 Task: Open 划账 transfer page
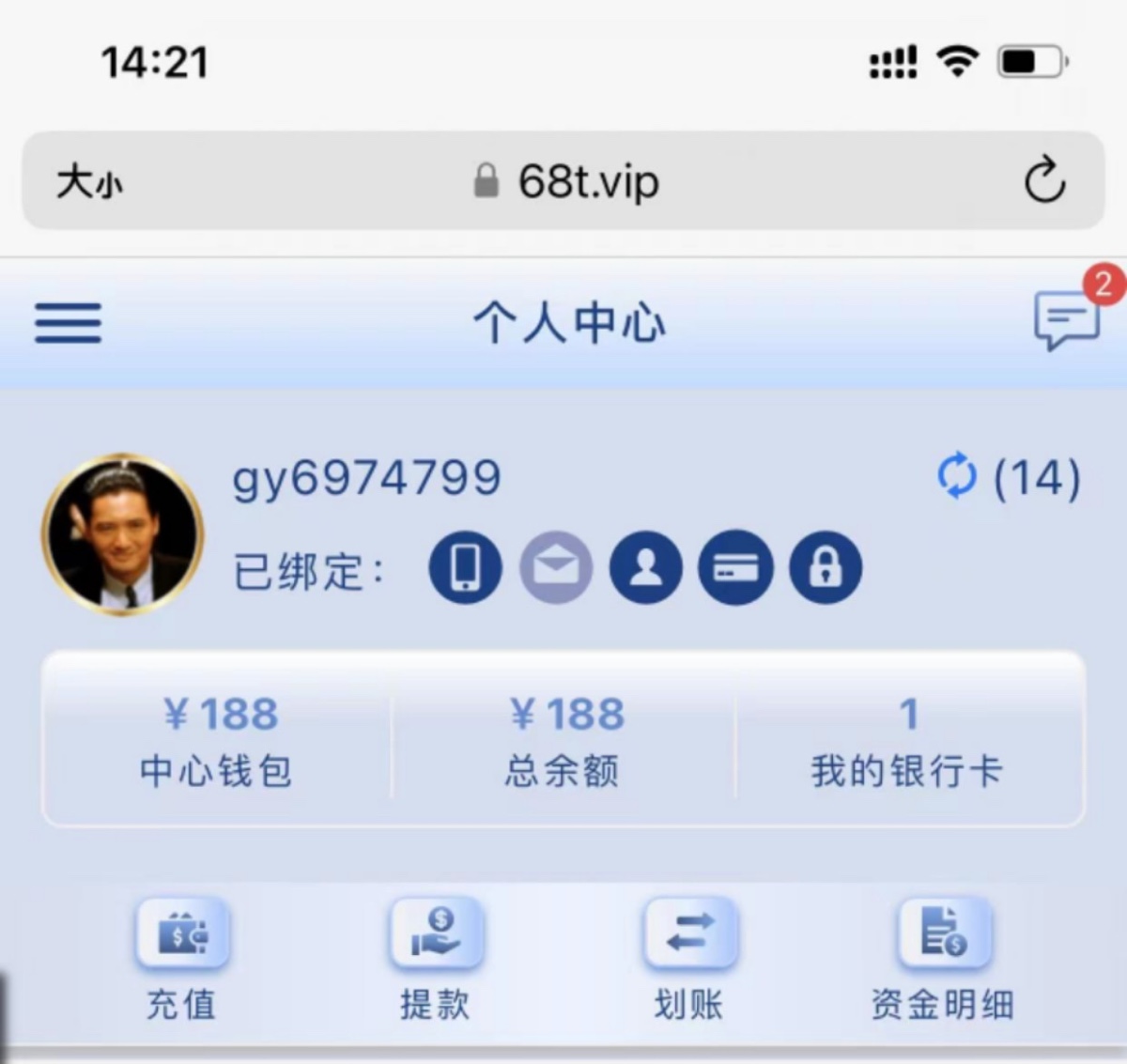pyautogui.click(x=689, y=956)
